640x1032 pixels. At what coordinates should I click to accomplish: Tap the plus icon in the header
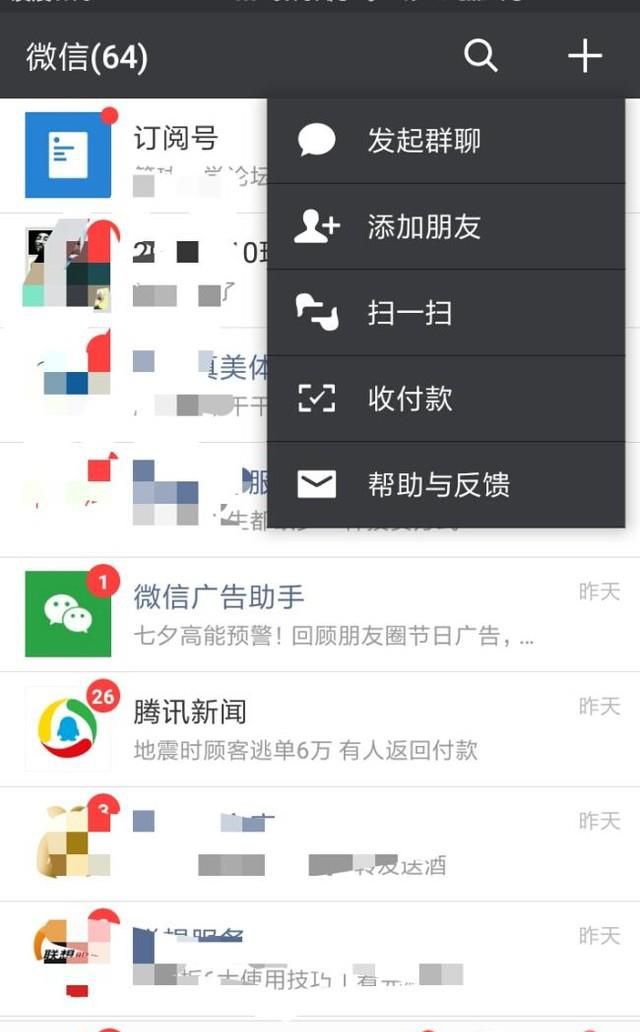[x=585, y=56]
